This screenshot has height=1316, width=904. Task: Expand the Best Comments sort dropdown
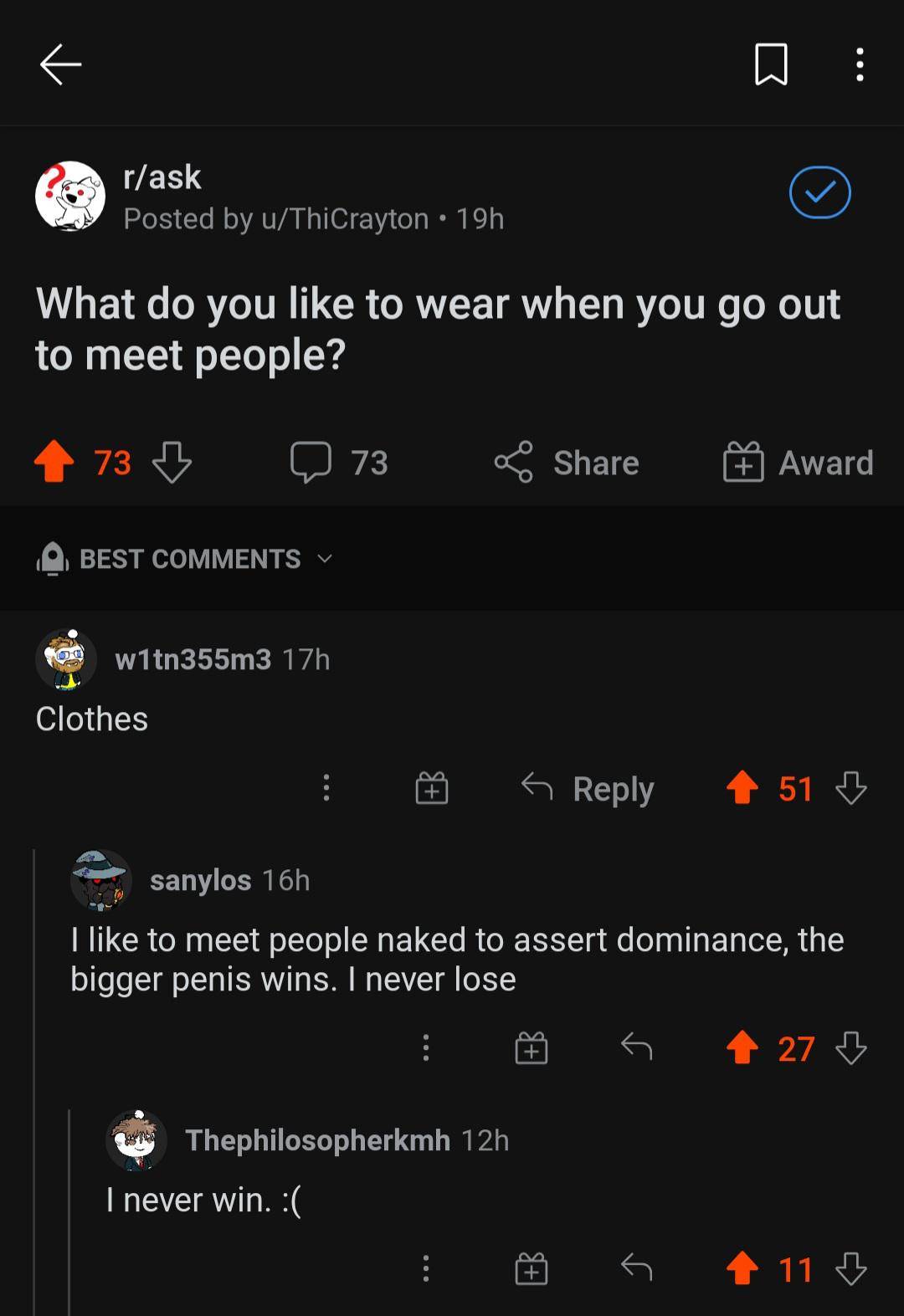184,559
